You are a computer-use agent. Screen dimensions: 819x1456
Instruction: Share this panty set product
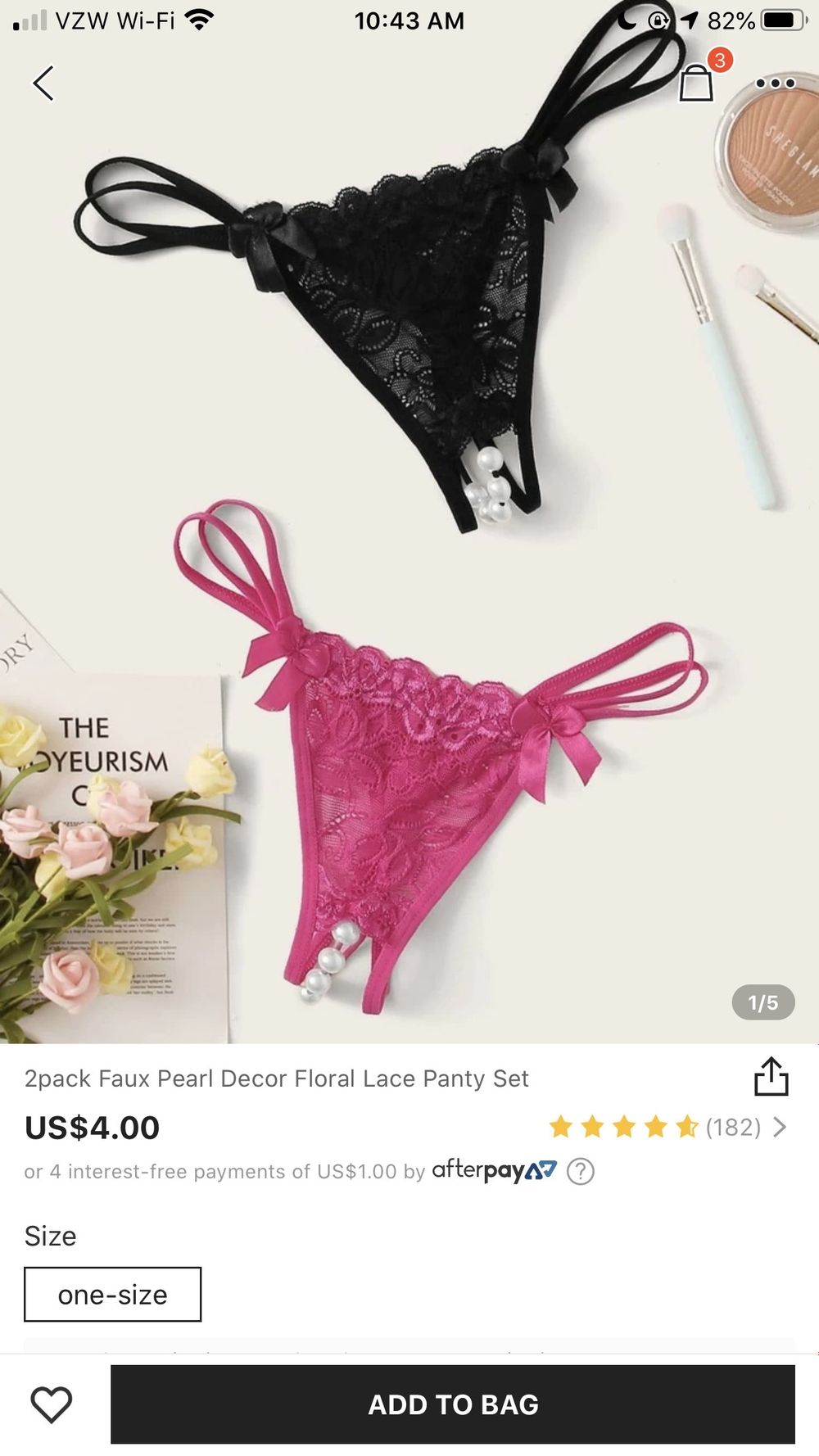(x=771, y=1076)
